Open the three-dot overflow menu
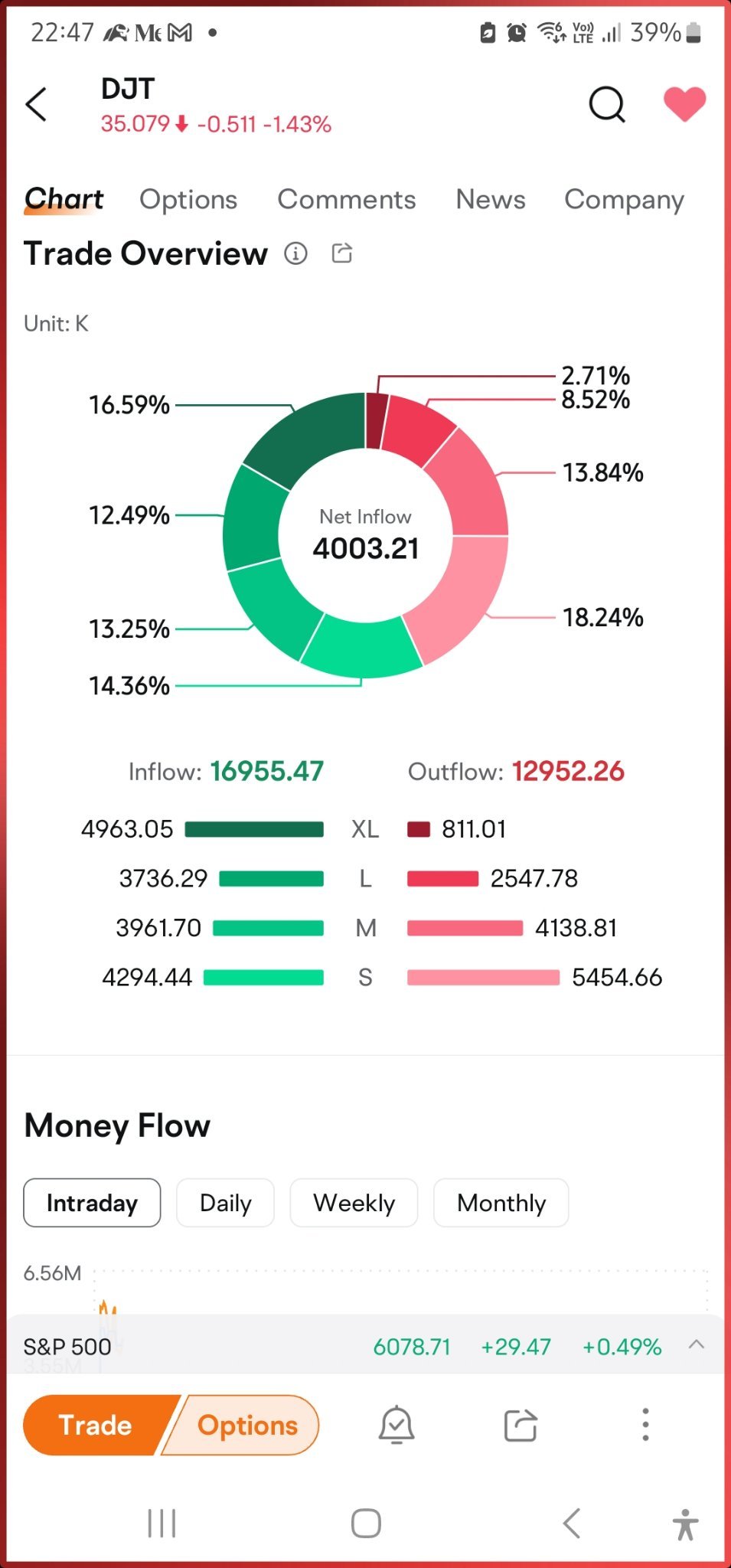This screenshot has width=731, height=1568. pyautogui.click(x=645, y=1425)
